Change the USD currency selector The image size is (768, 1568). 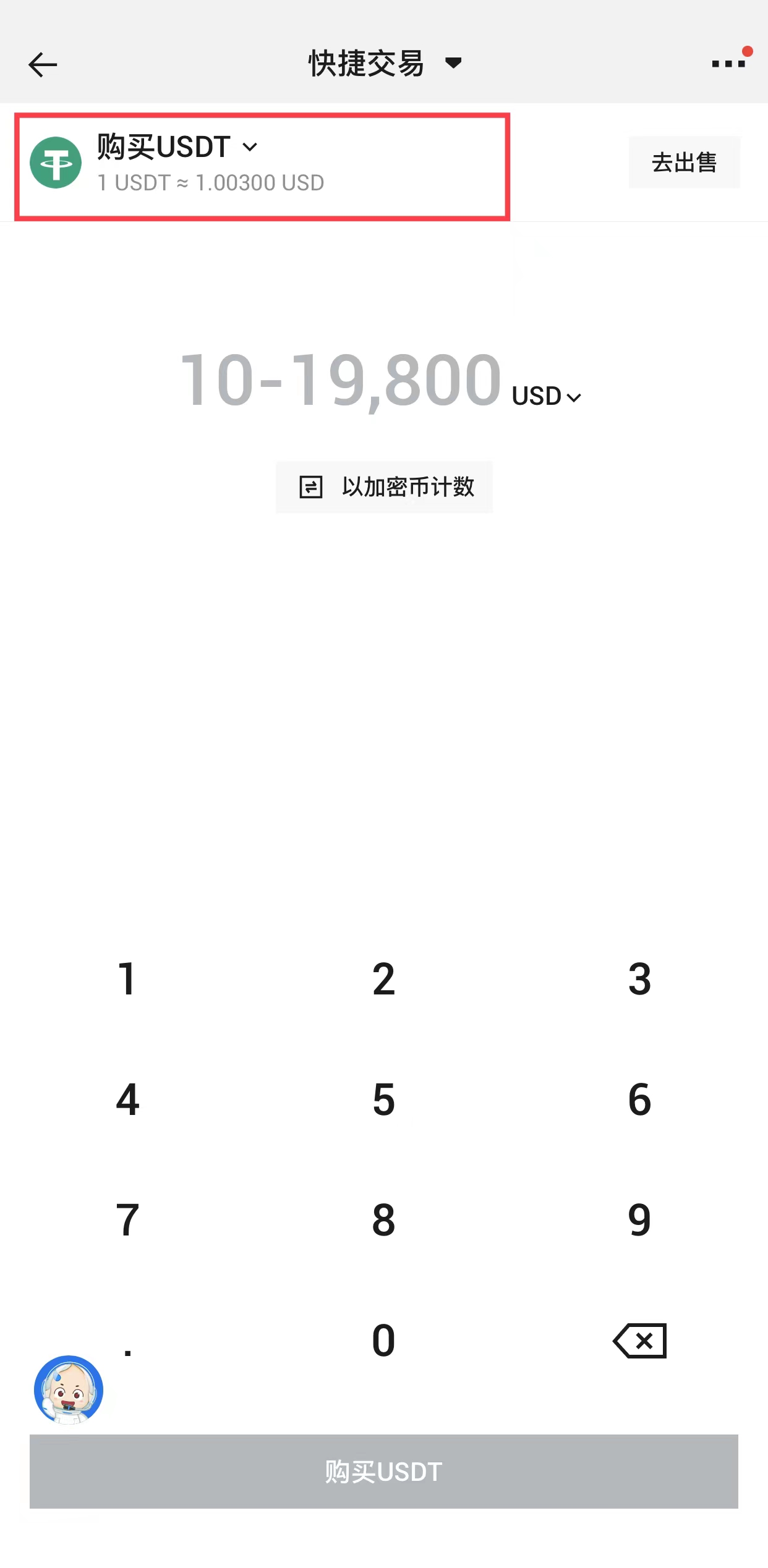click(x=547, y=396)
